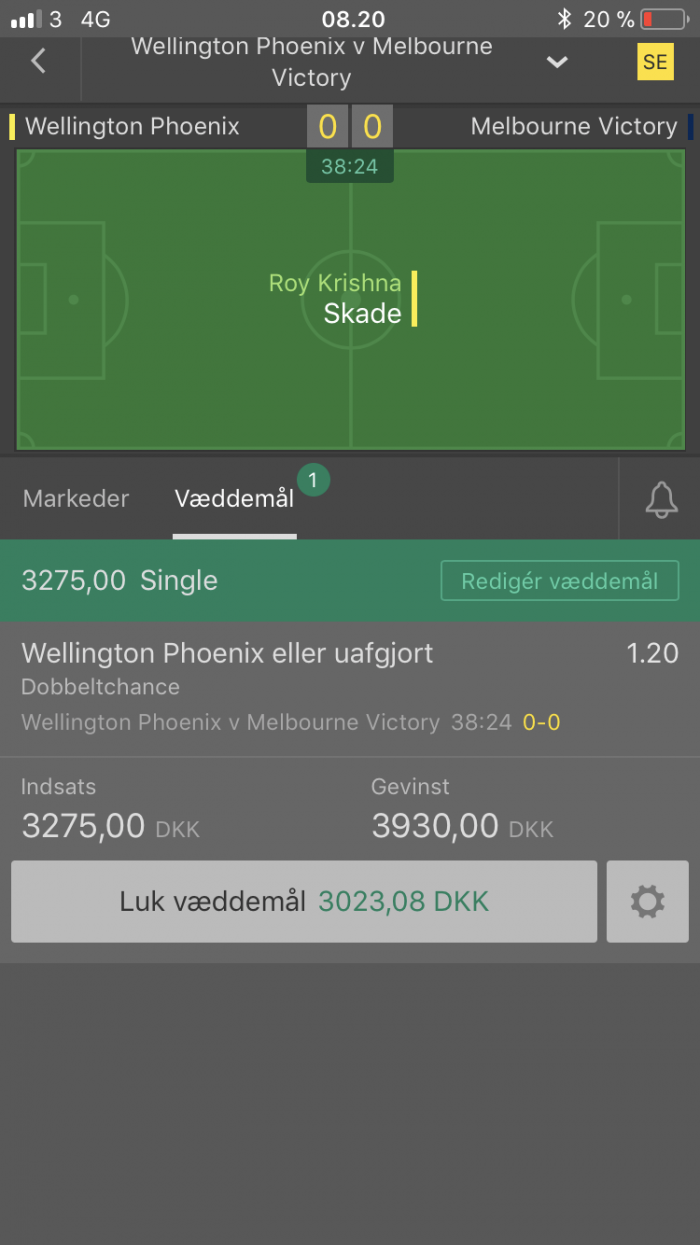Expand the match selector dropdown chevron
Viewport: 700px width, 1245px height.
[557, 62]
